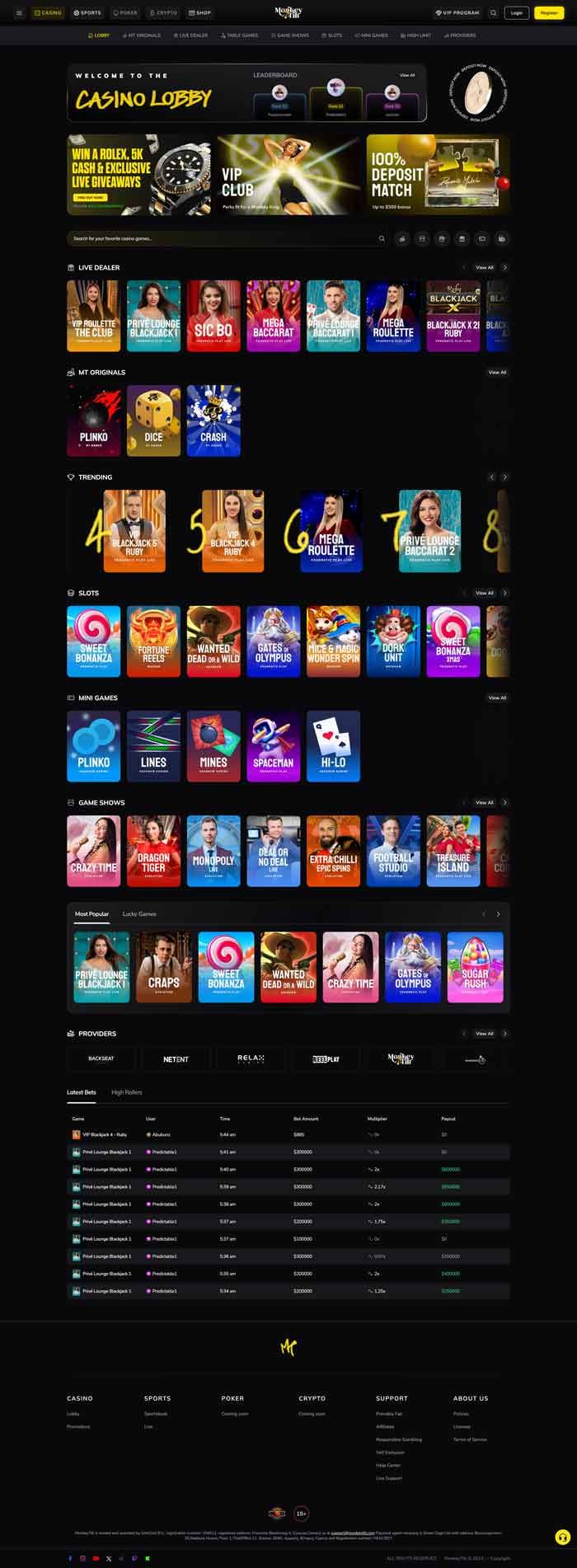Launch the Sic Bo live game
Image resolution: width=577 pixels, height=1568 pixels.
click(213, 316)
